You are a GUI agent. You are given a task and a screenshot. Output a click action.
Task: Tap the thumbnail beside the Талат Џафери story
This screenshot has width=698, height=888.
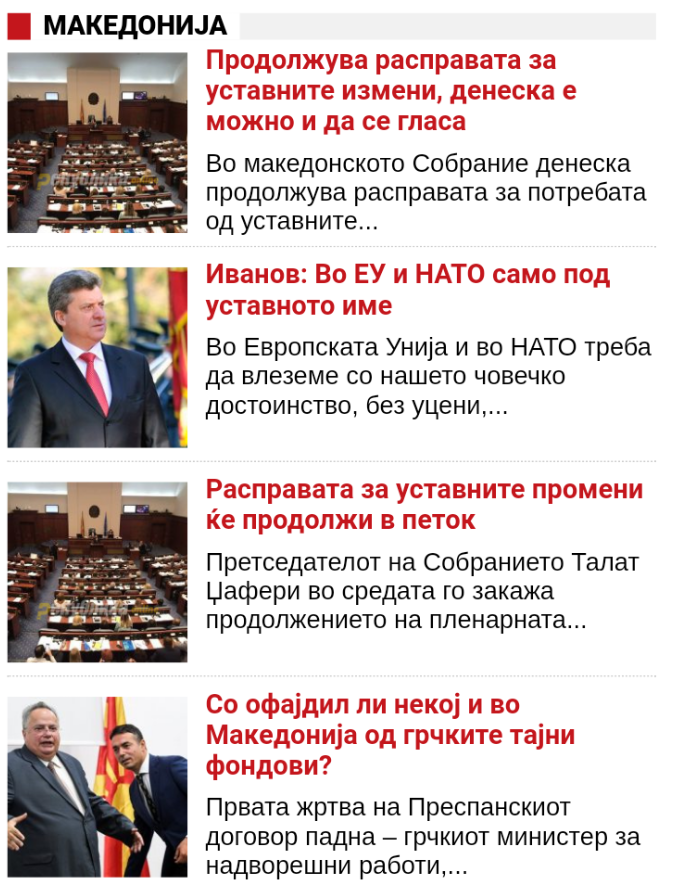97,572
